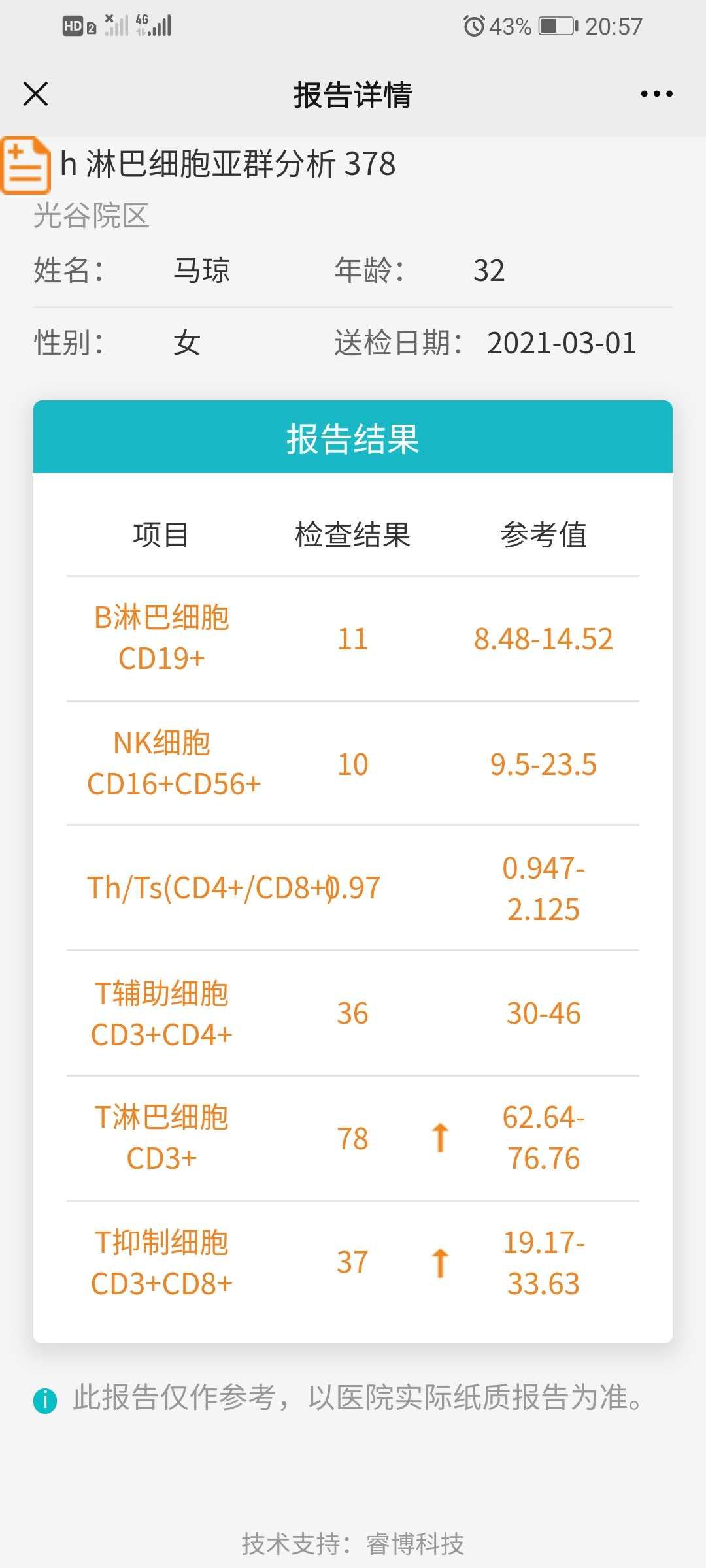706x1568 pixels.
Task: Click the report title h 淋巴细胞亚群分析 378
Action: tap(226, 163)
